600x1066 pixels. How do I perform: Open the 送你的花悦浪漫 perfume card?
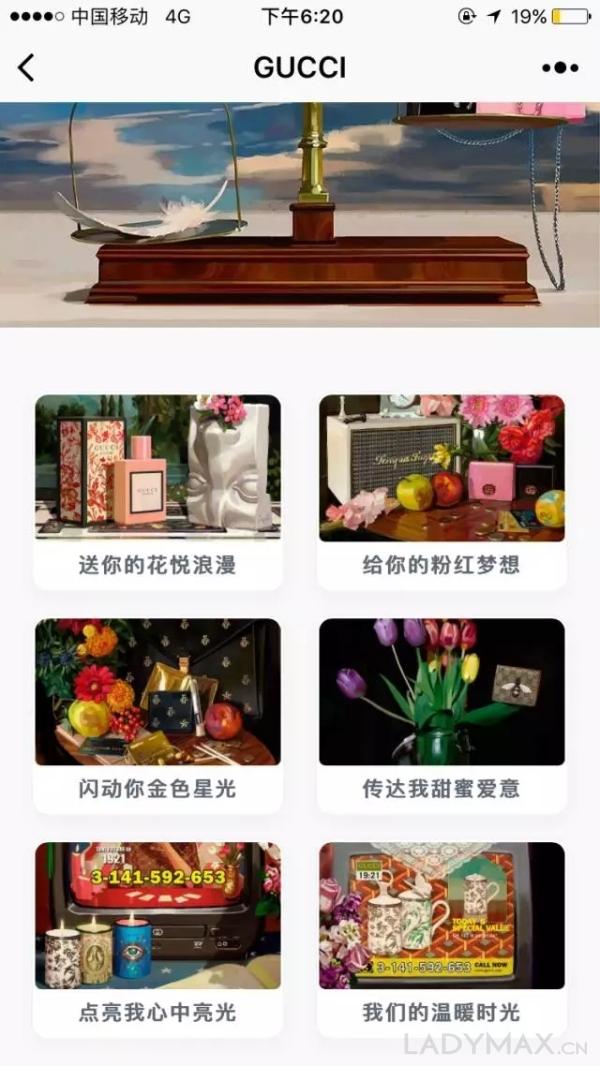pos(158,492)
